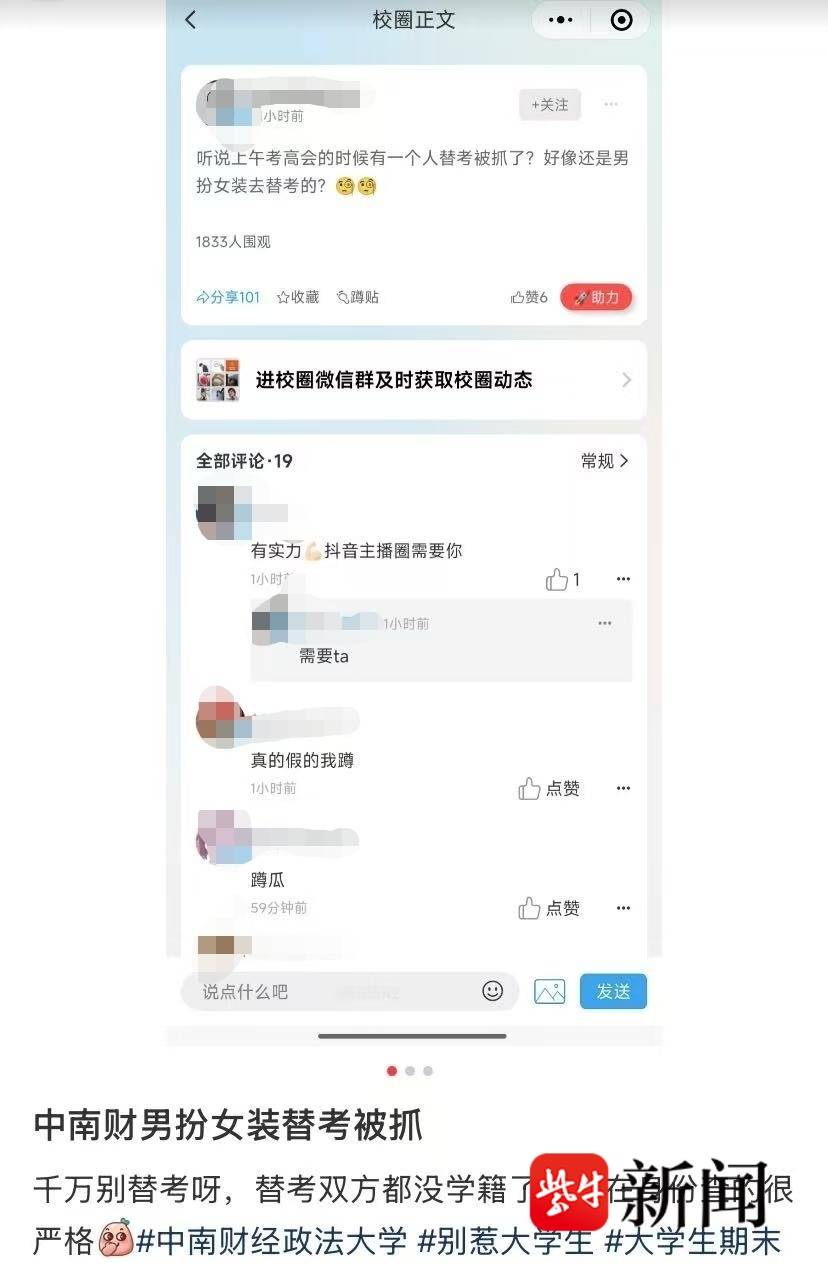This screenshot has width=828, height=1263.
Task: Tap the image carousel page indicator dots
Action: click(x=410, y=1071)
